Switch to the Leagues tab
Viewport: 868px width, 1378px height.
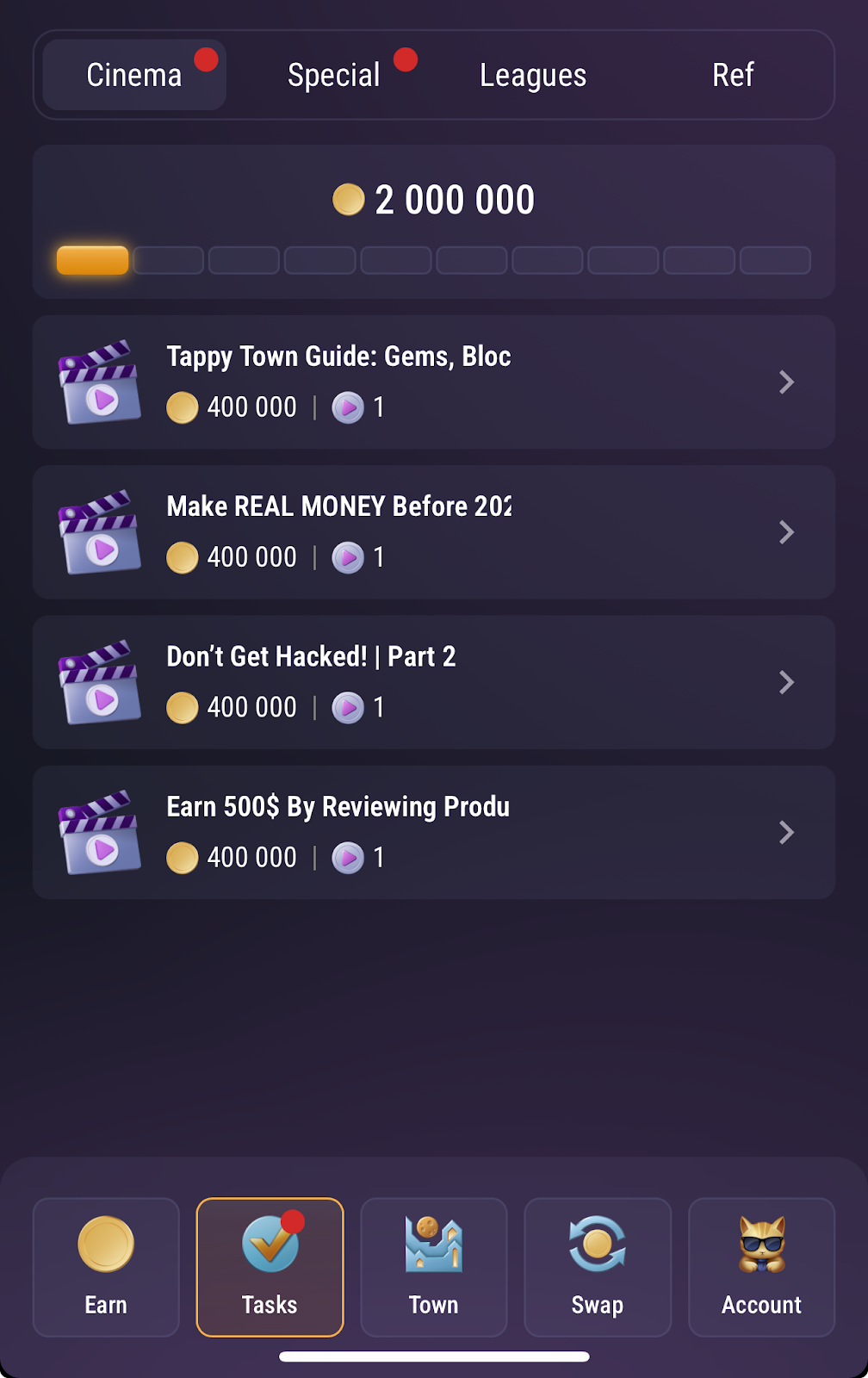pos(533,75)
